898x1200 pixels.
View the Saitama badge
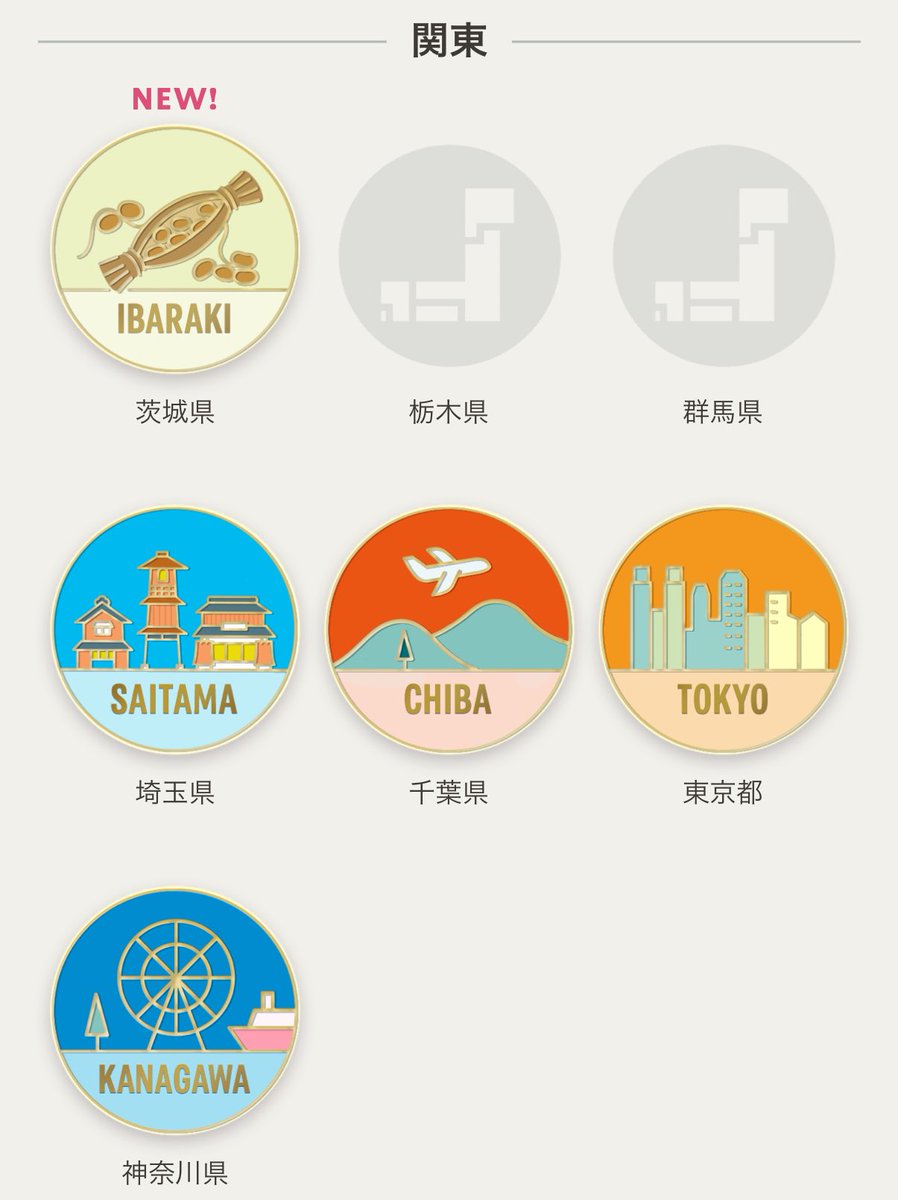point(175,630)
